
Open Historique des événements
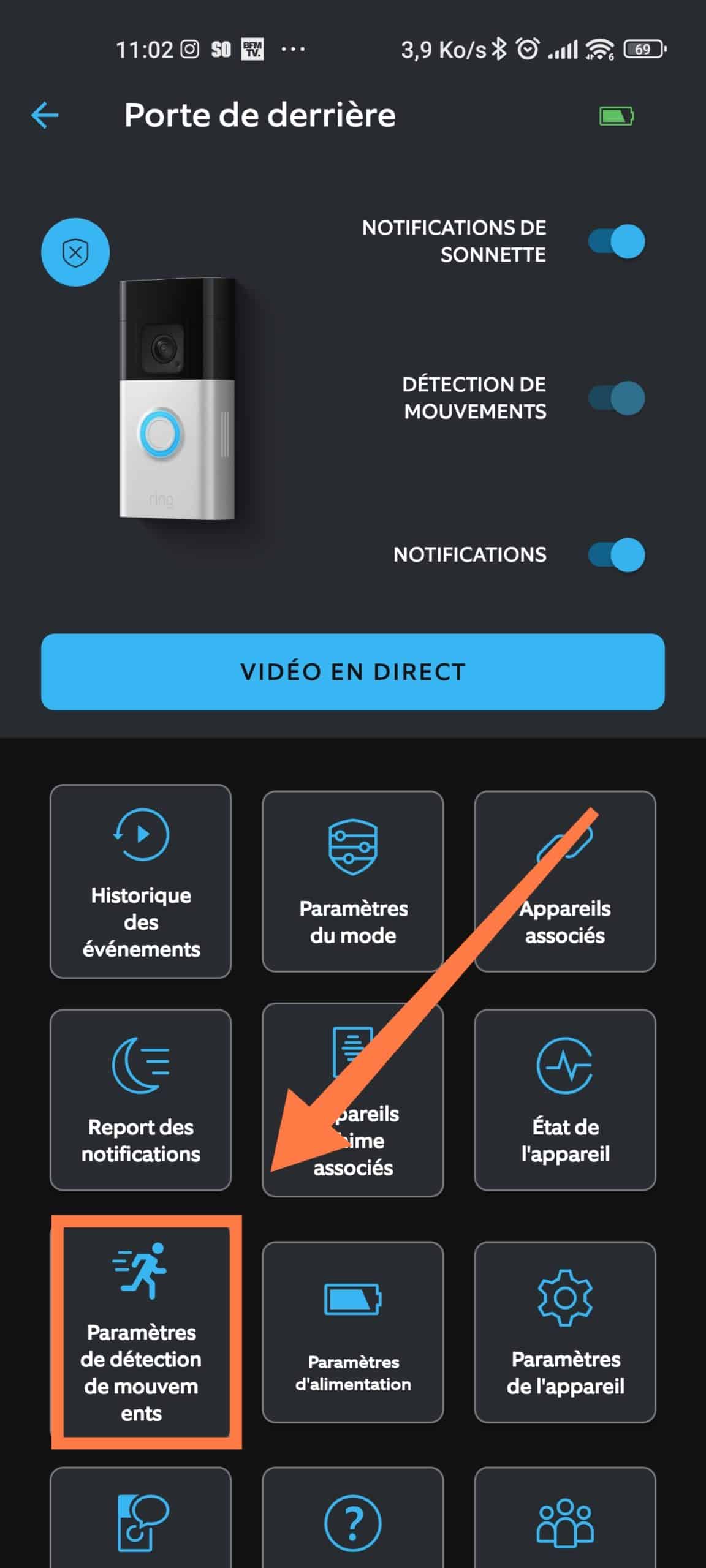[141, 881]
